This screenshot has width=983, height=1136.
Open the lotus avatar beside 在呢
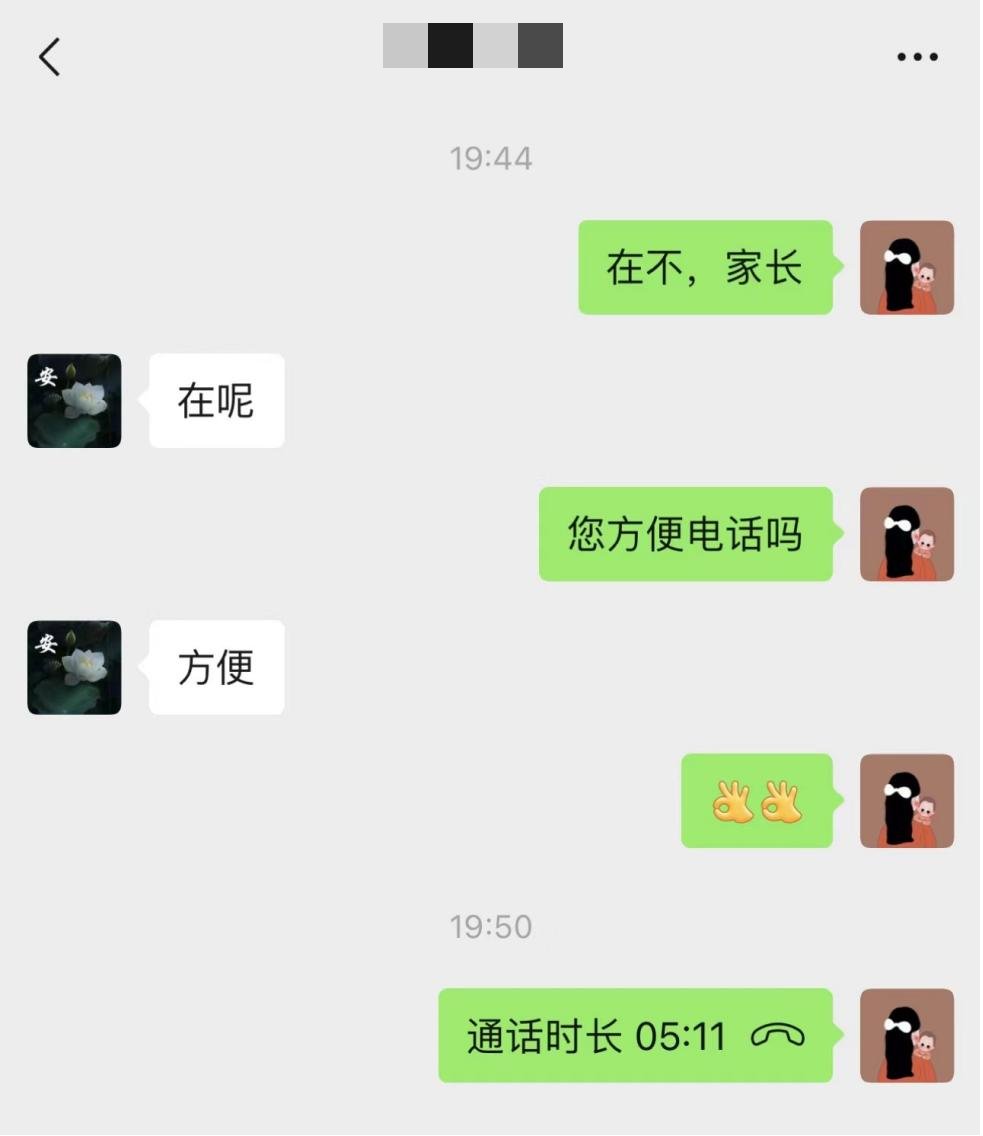[x=74, y=400]
